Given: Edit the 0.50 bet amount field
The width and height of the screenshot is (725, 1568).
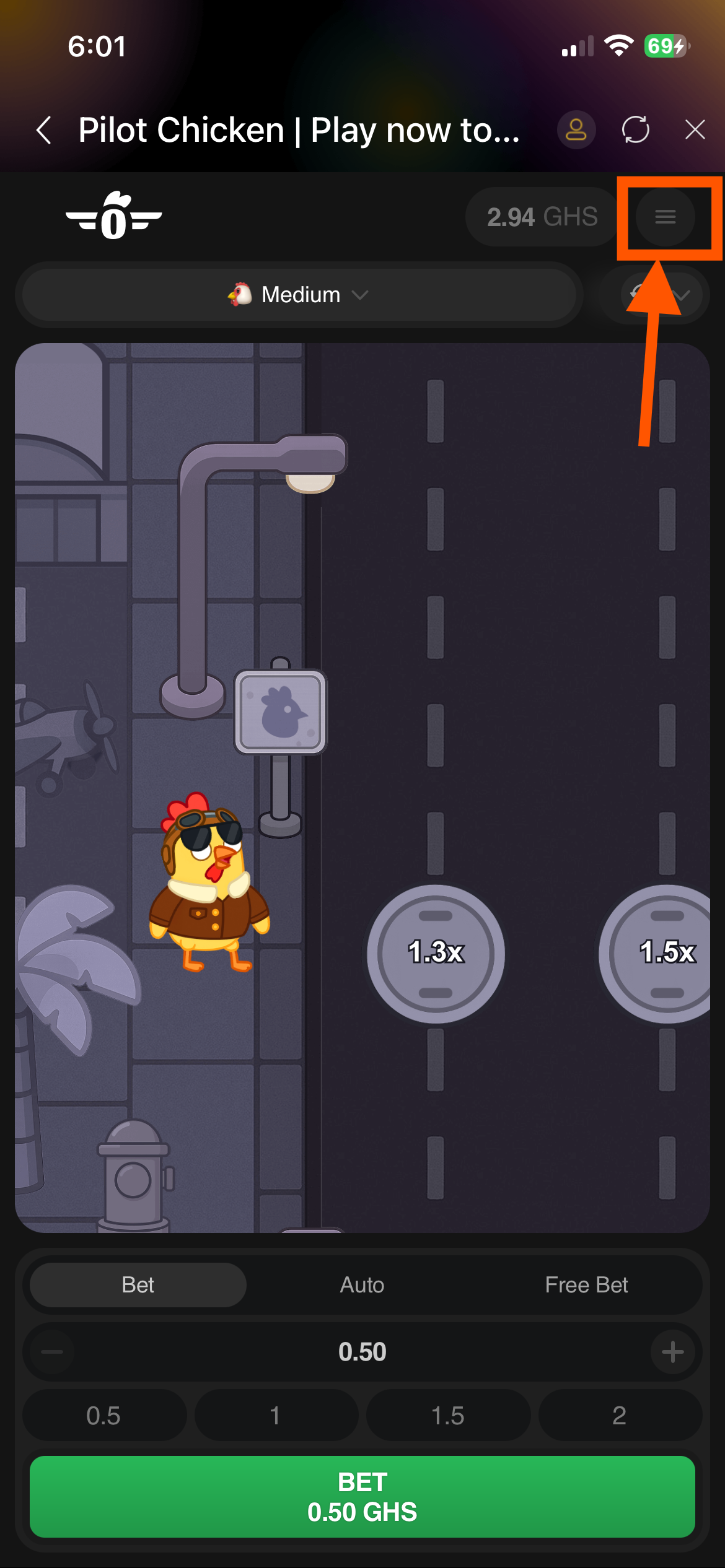Looking at the screenshot, I should pyautogui.click(x=362, y=1352).
